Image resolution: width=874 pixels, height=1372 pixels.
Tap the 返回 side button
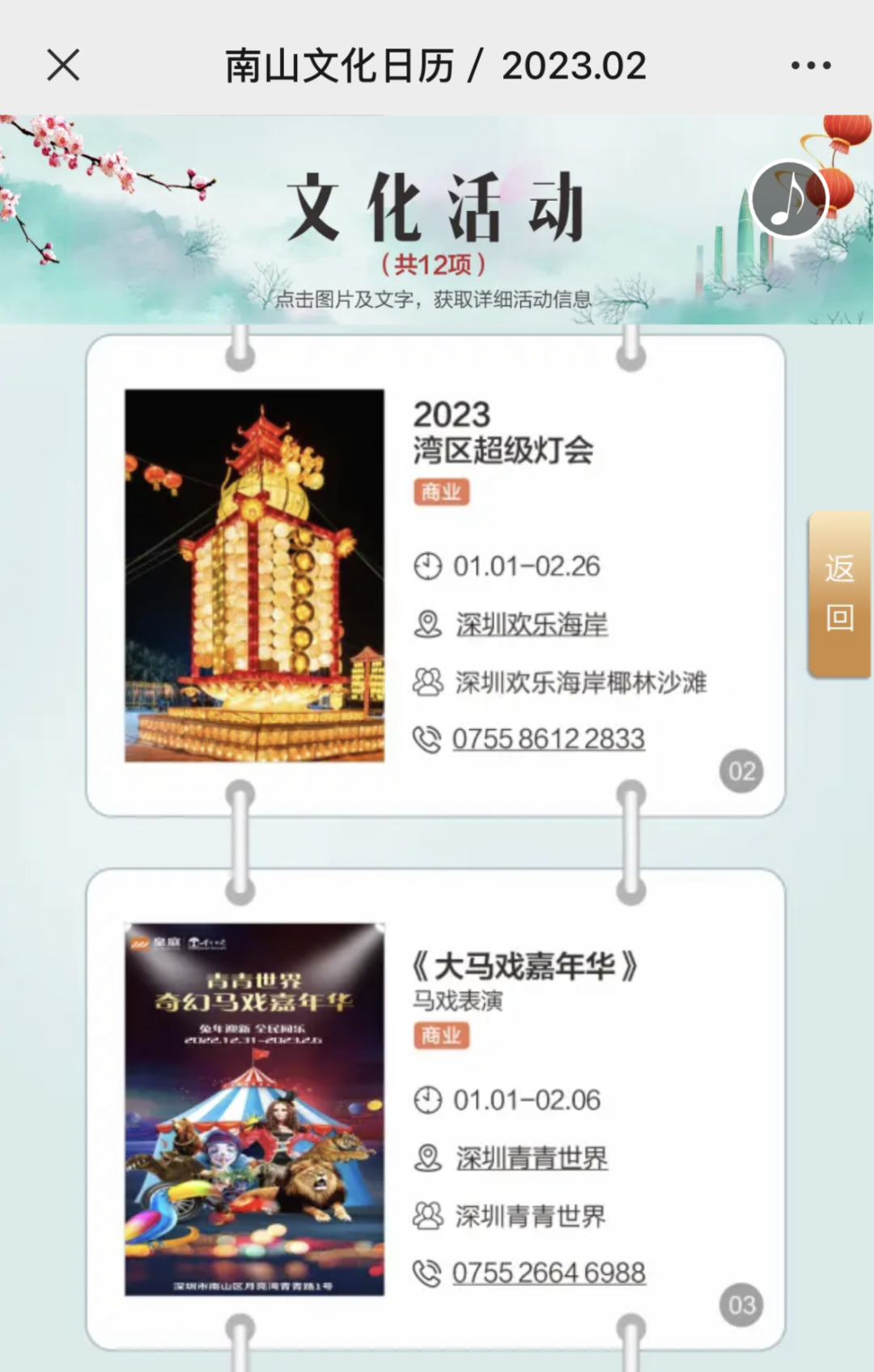coord(840,593)
